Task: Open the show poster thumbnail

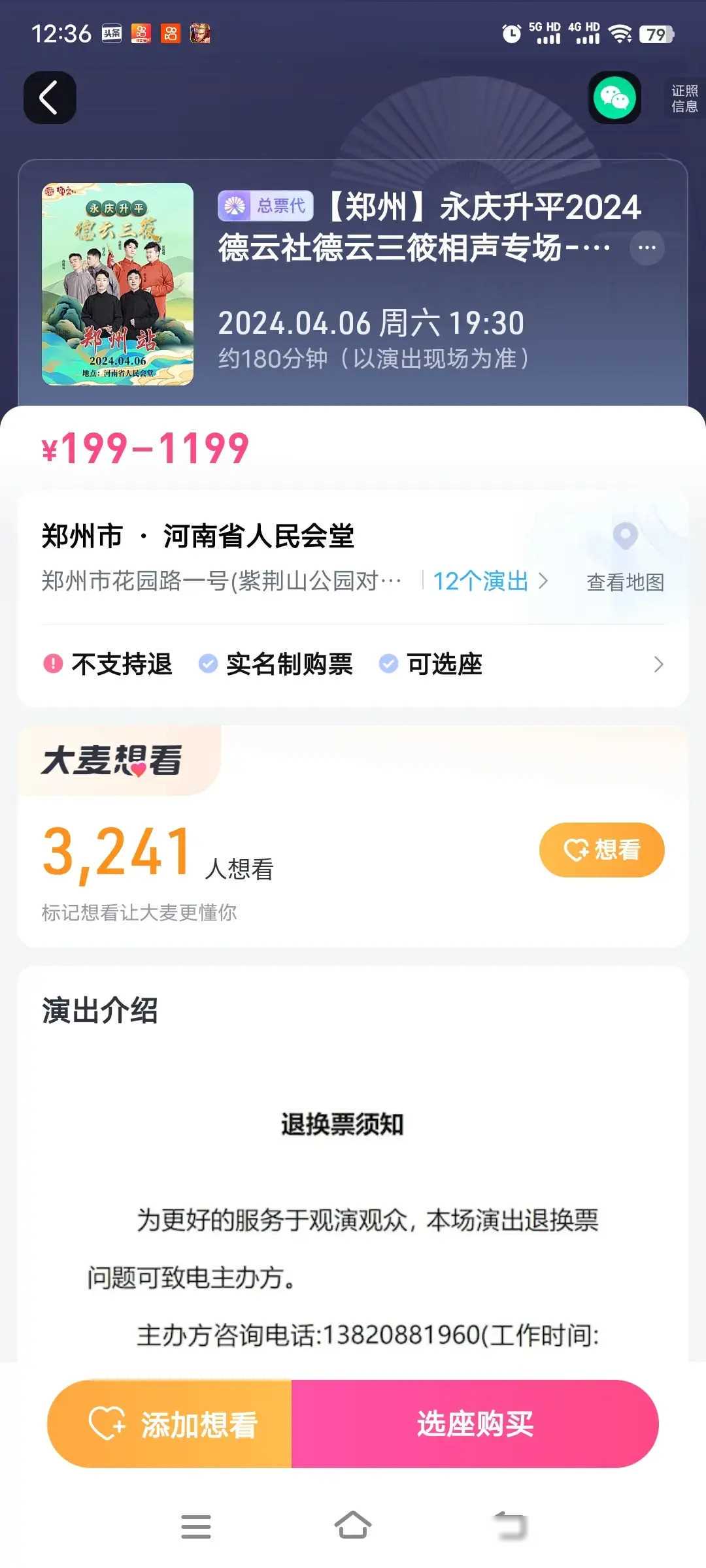Action: [118, 284]
